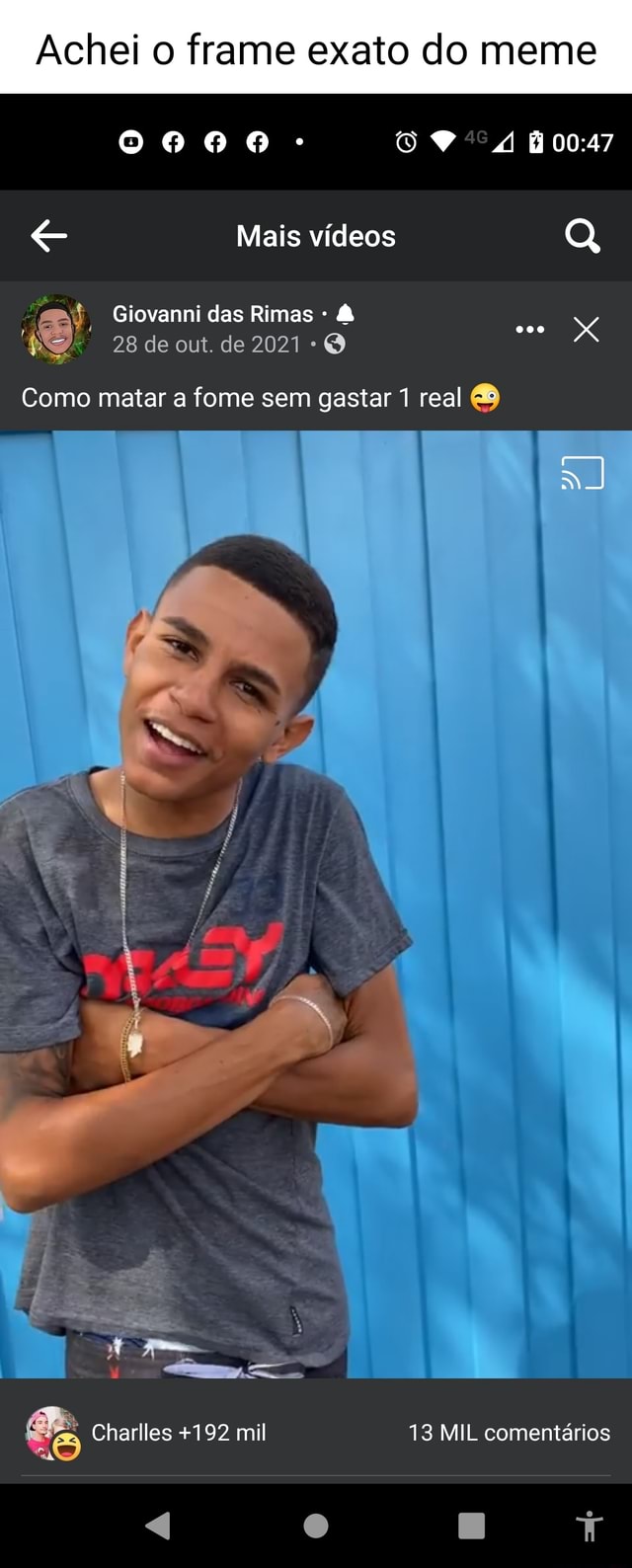This screenshot has width=632, height=1568.
Task: Open the post's three-dot options menu
Action: pyautogui.click(x=530, y=330)
